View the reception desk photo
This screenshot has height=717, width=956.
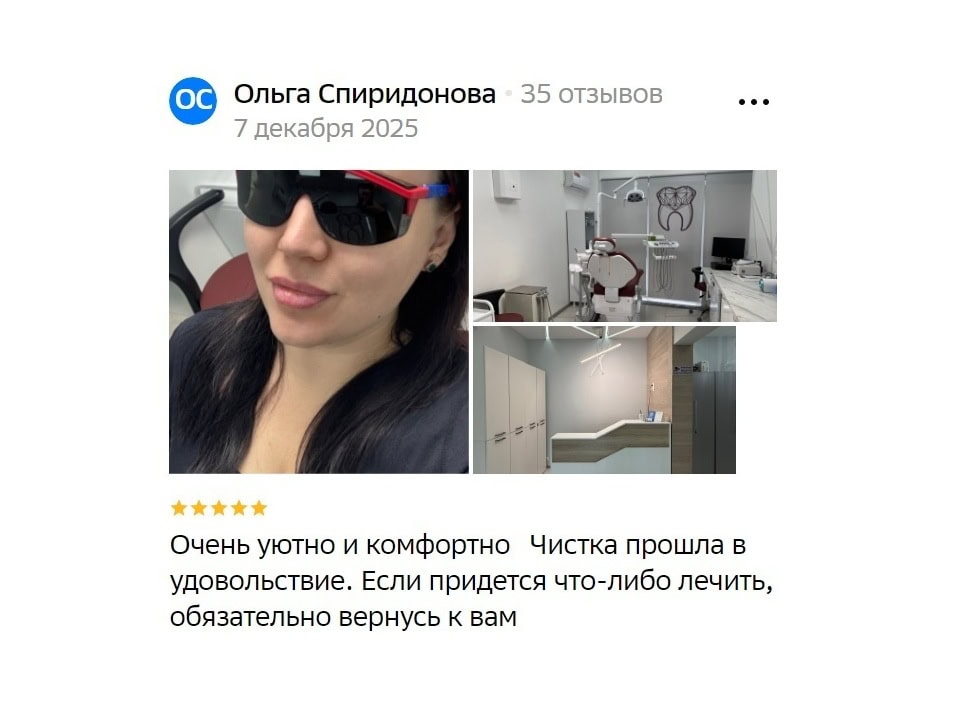coord(604,400)
